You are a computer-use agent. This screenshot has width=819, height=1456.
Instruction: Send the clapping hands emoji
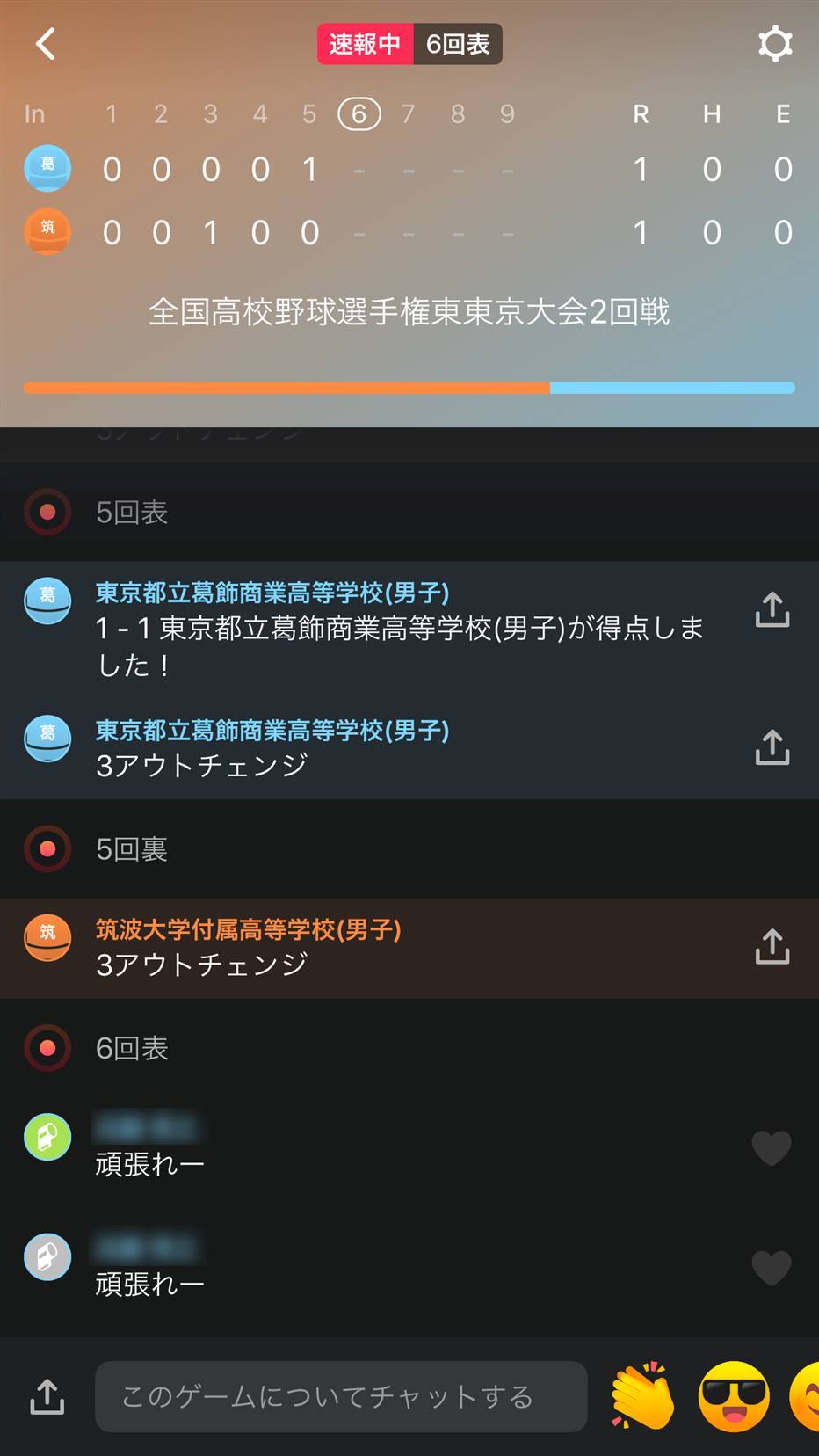(x=643, y=1396)
